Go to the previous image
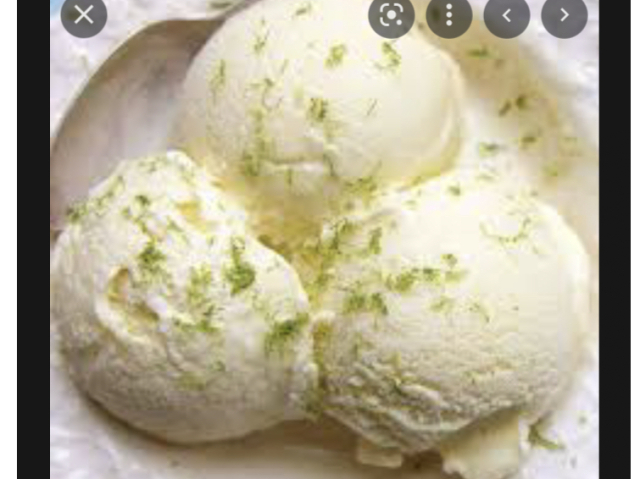This screenshot has width=640, height=479. click(507, 15)
